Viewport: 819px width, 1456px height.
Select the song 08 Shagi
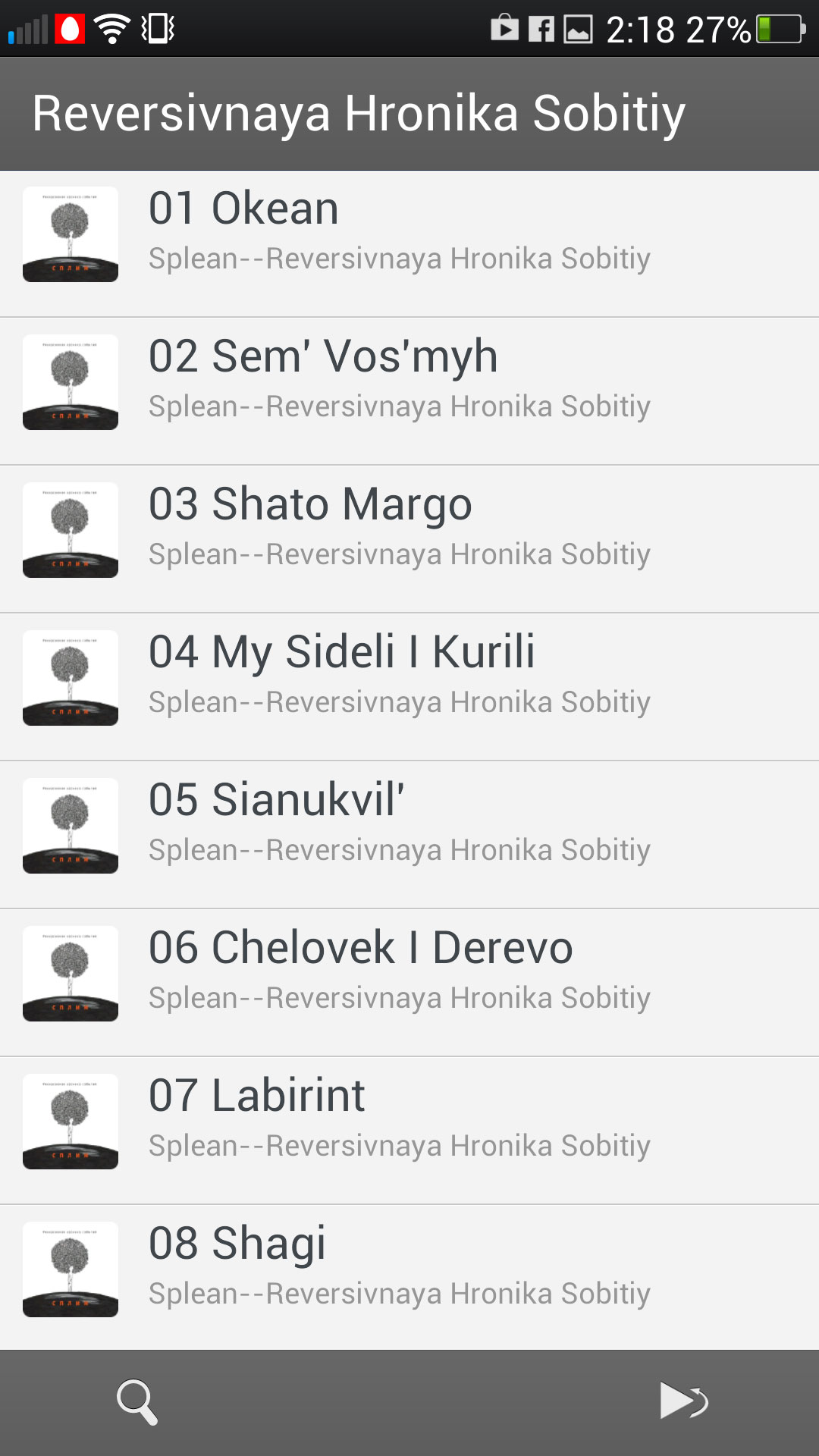(x=409, y=1278)
